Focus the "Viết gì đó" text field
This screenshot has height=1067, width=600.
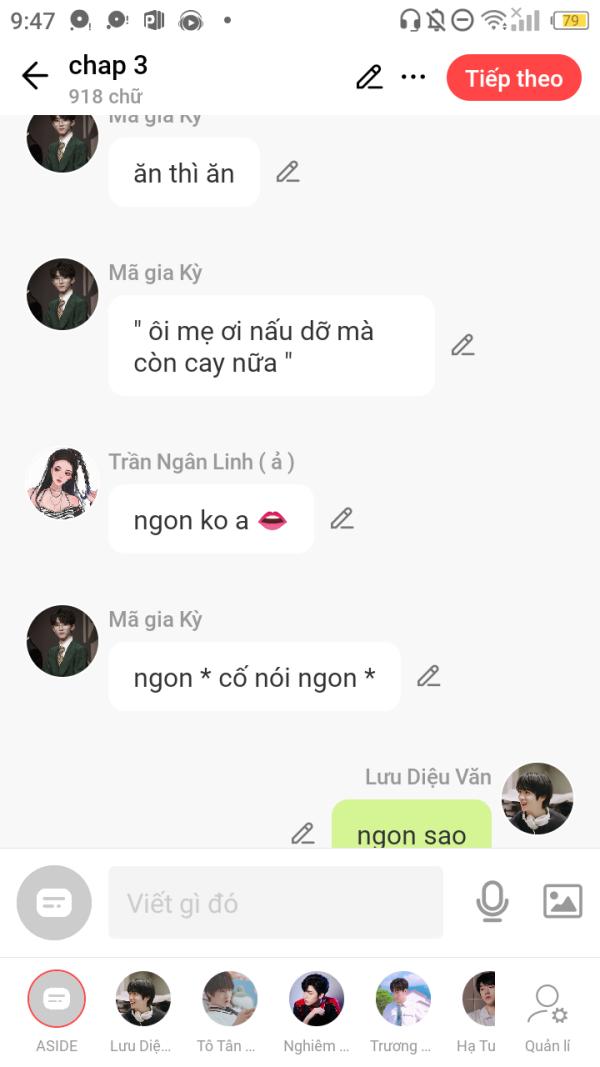[x=276, y=903]
